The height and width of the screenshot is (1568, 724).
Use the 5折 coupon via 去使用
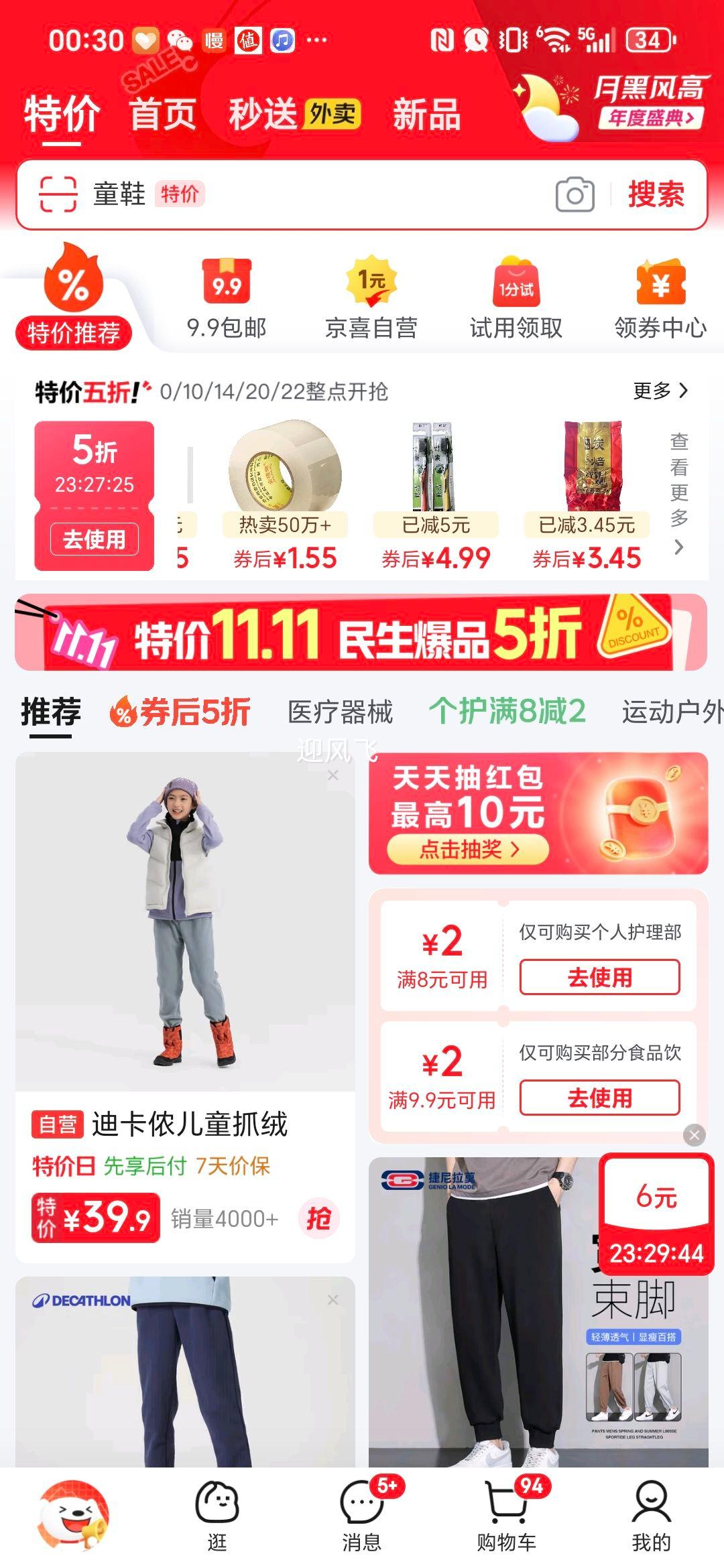tap(95, 539)
